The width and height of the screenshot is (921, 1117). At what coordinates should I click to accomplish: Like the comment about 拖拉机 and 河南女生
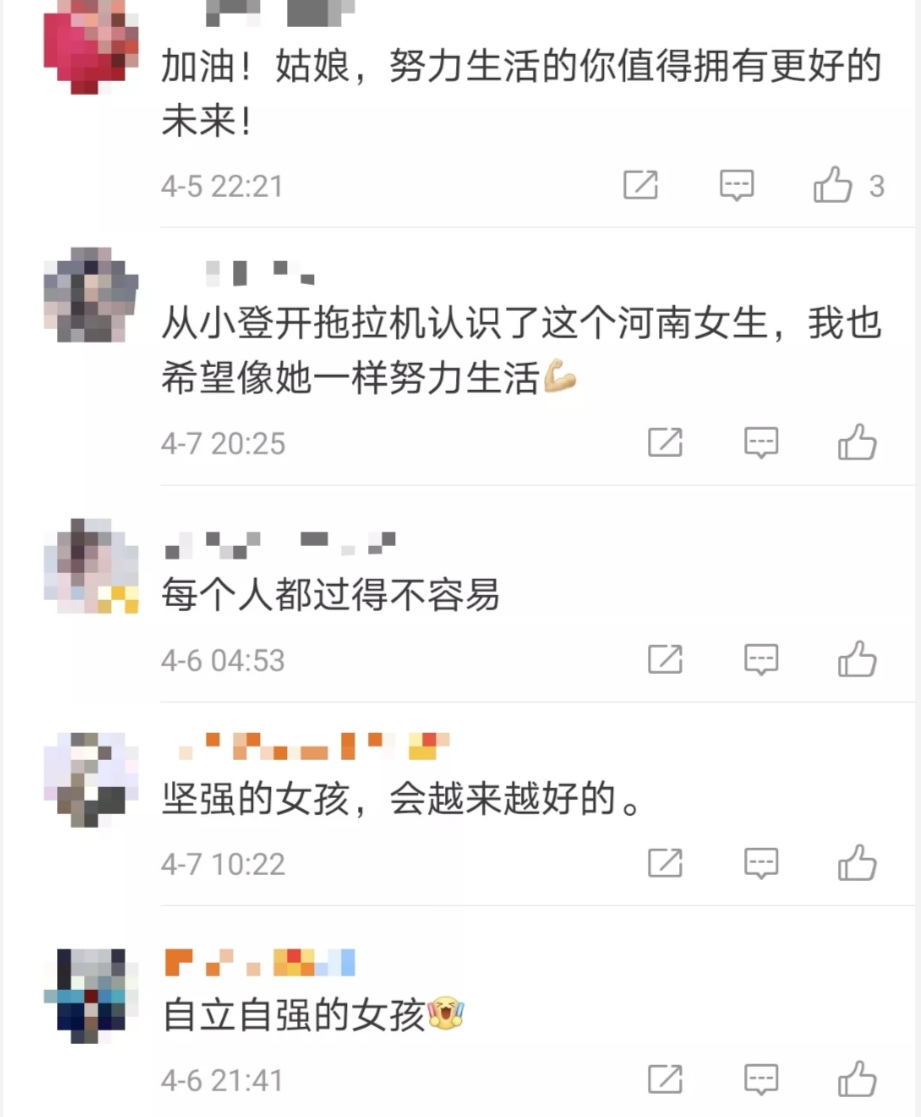point(857,443)
